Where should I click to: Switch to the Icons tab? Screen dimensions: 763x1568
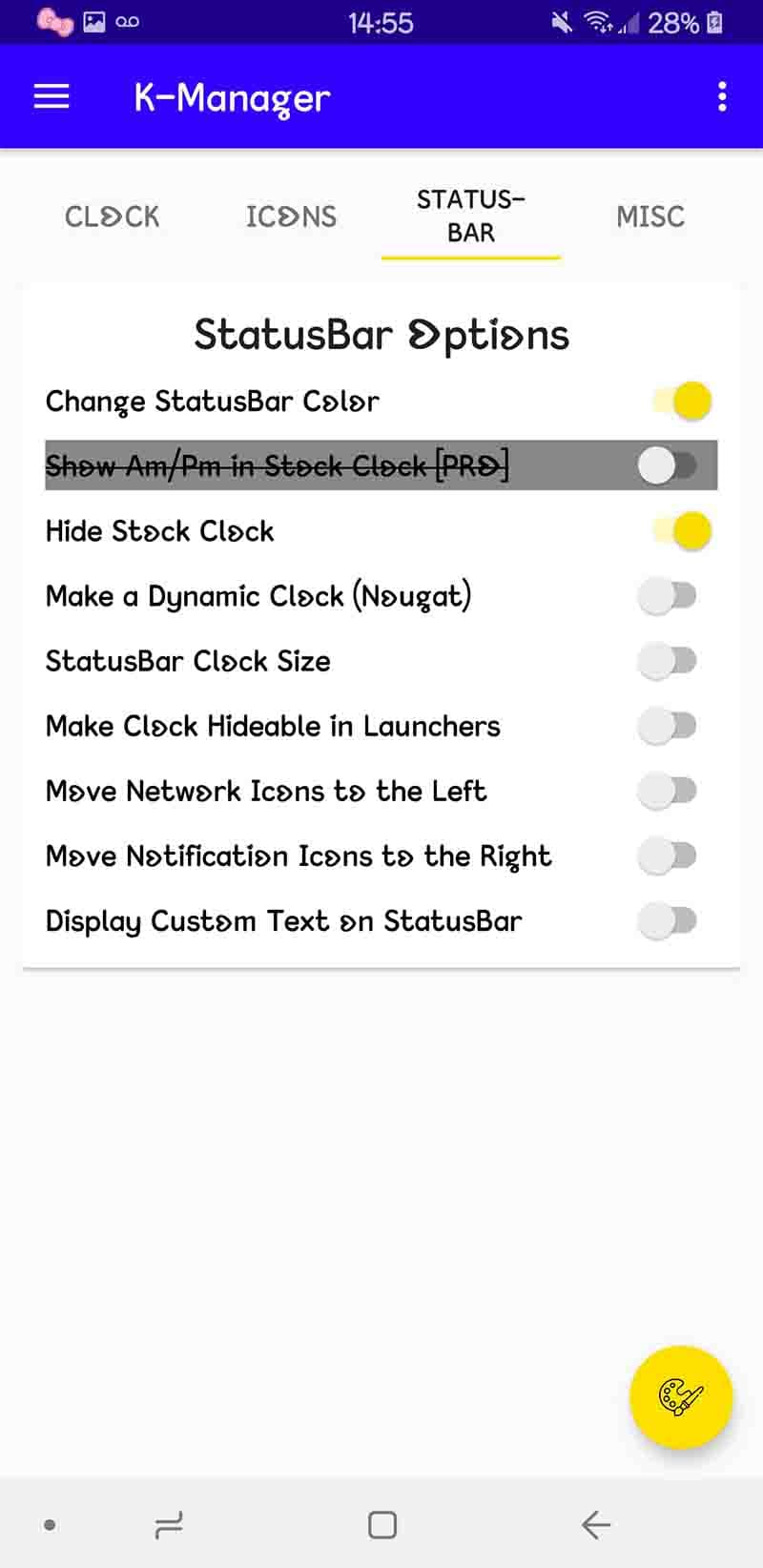(x=291, y=217)
